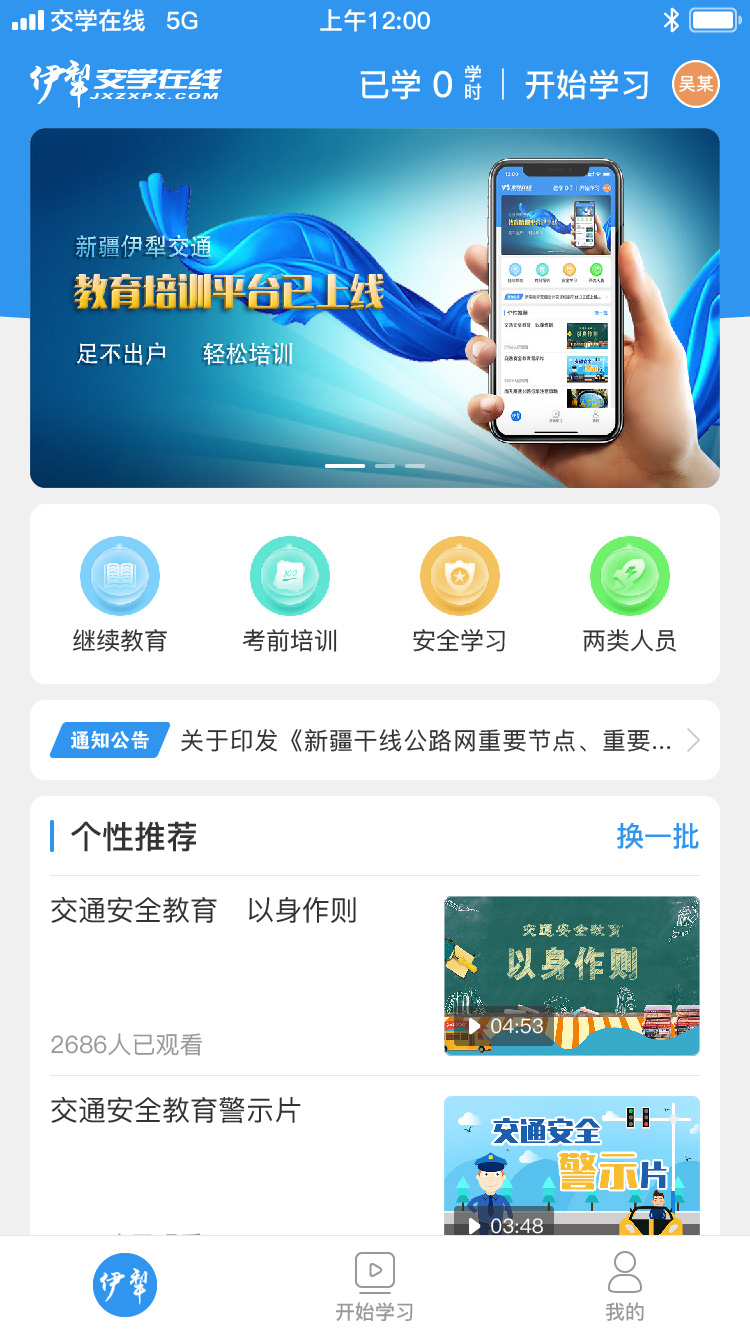Tap 开始学习 in the top header
Viewport: 750px width, 1334px height.
(x=587, y=85)
